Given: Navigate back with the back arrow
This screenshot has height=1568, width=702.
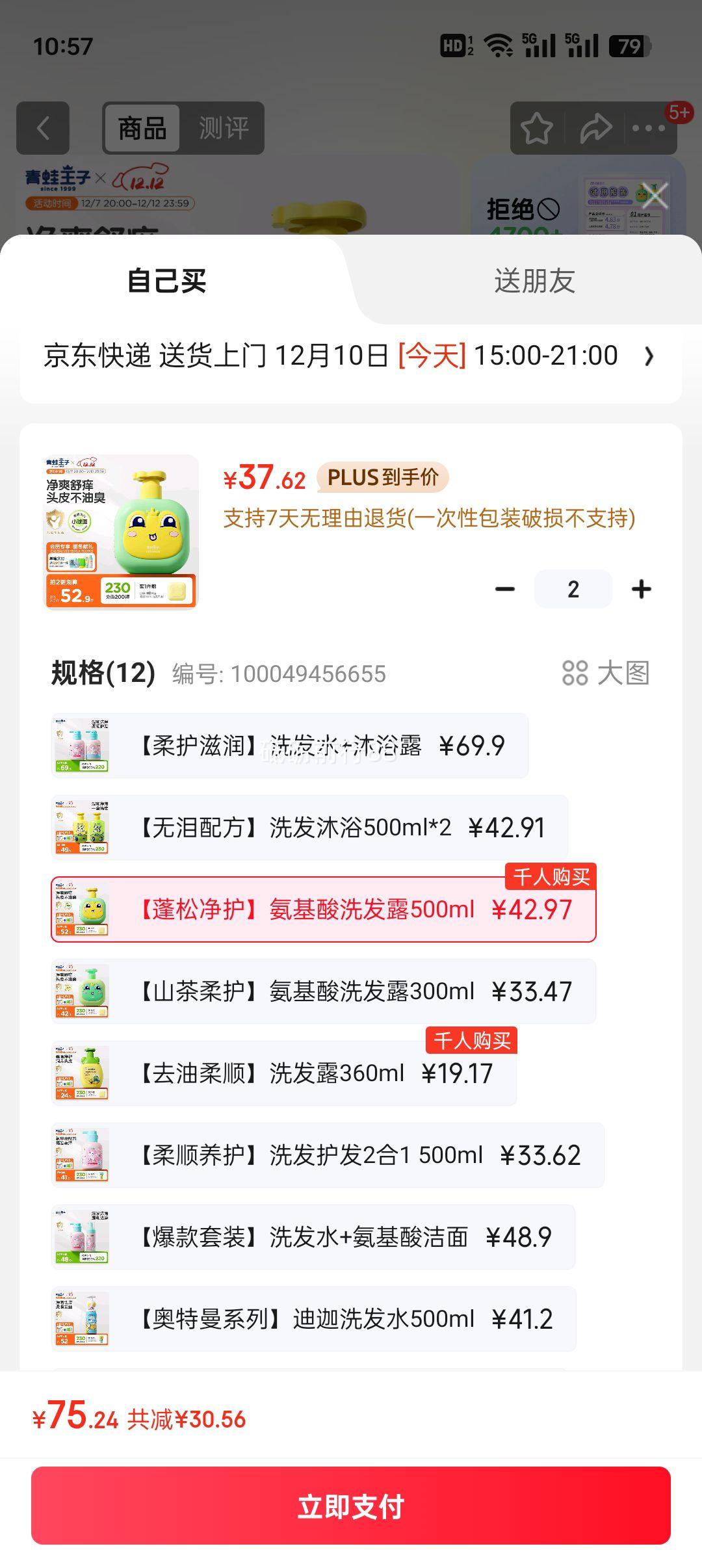Looking at the screenshot, I should [43, 127].
